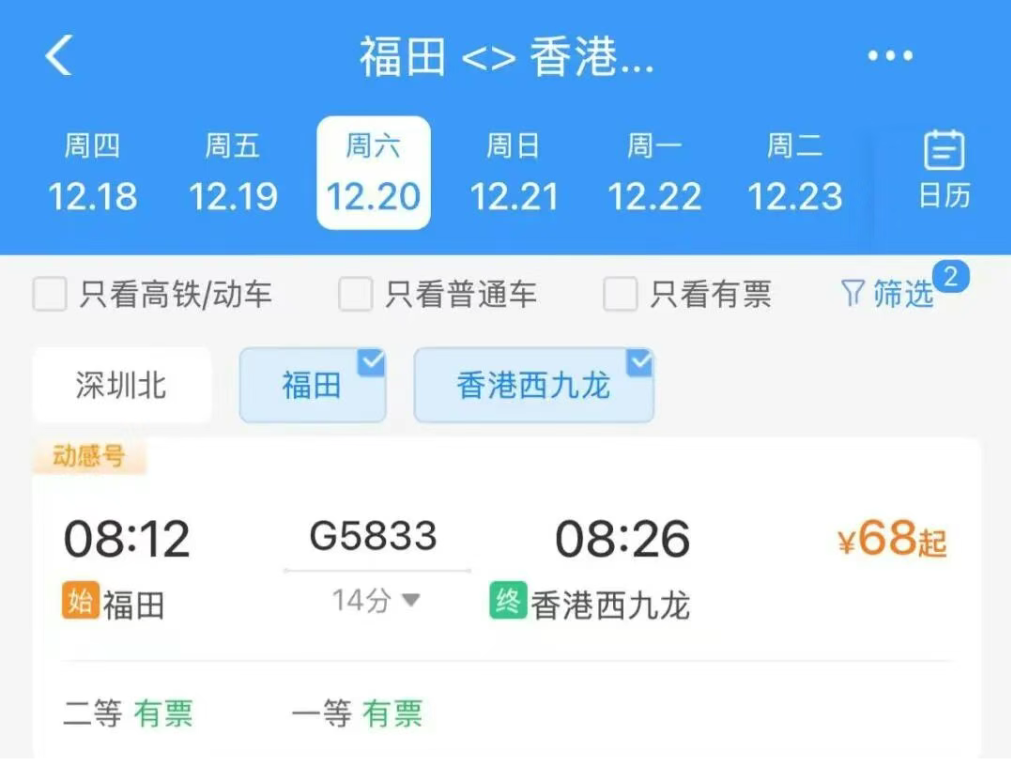Image resolution: width=1011 pixels, height=777 pixels.
Task: Go back using the top-left arrow
Action: click(x=59, y=55)
